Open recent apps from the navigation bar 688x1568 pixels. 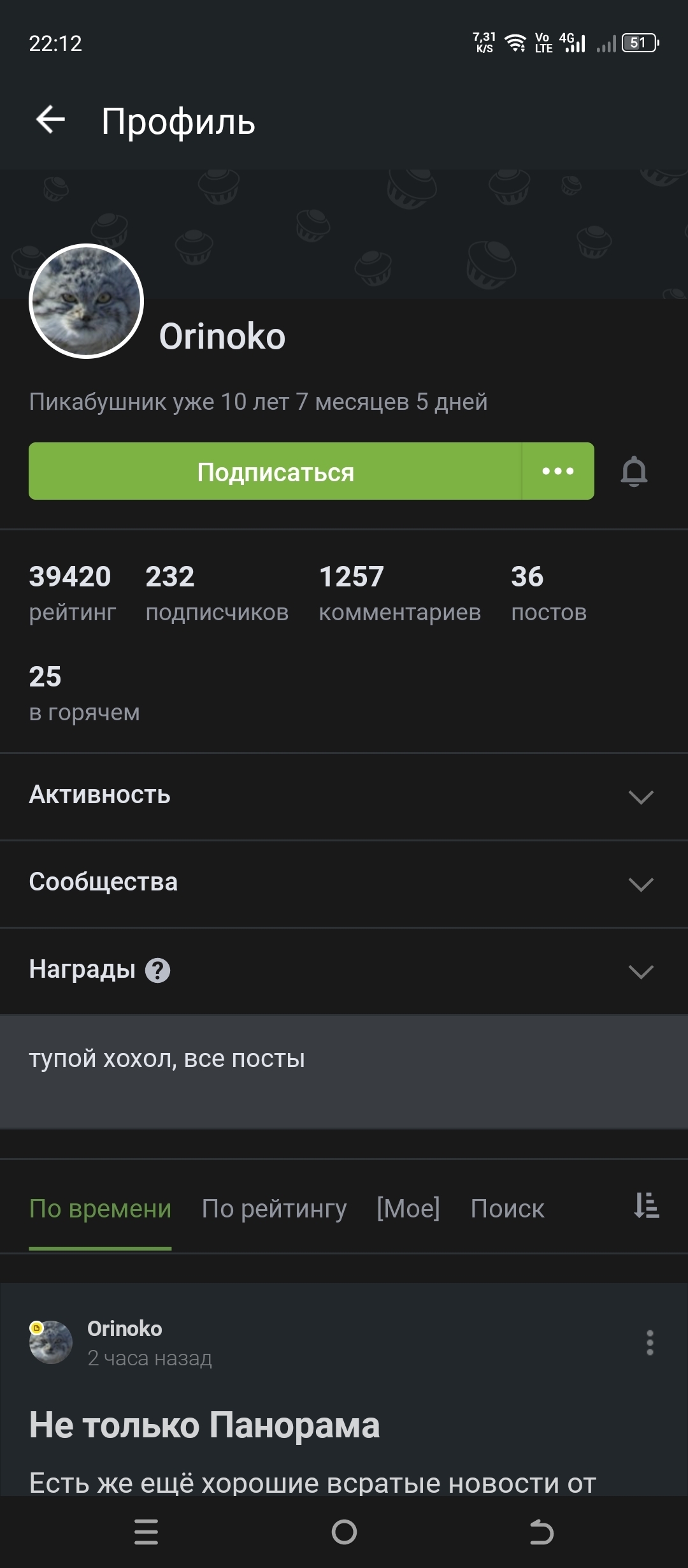coord(146,1532)
